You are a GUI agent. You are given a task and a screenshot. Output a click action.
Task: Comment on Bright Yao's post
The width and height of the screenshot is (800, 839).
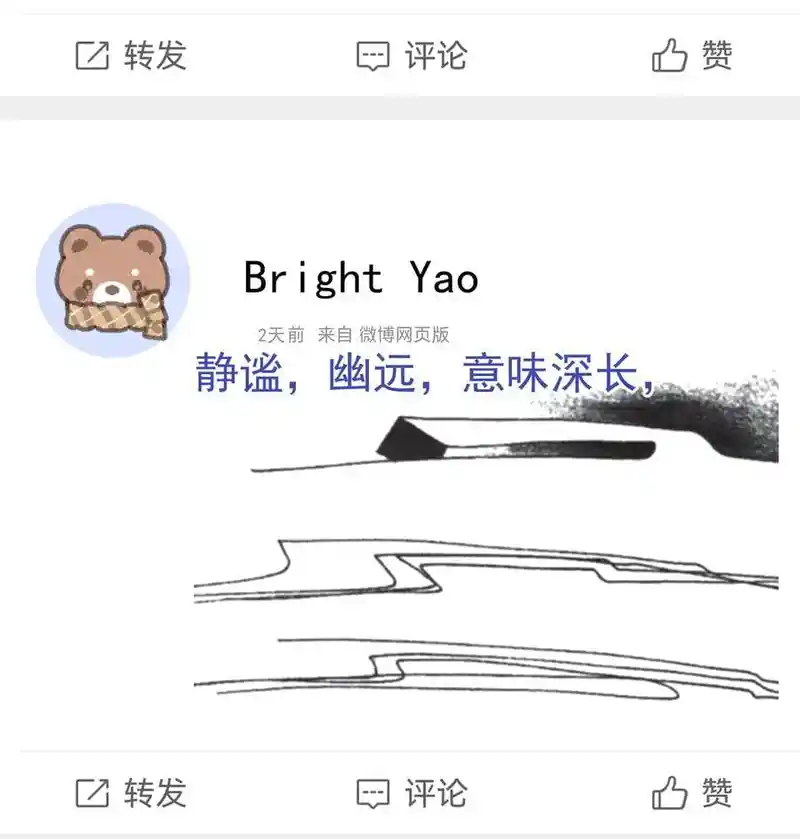tap(411, 794)
